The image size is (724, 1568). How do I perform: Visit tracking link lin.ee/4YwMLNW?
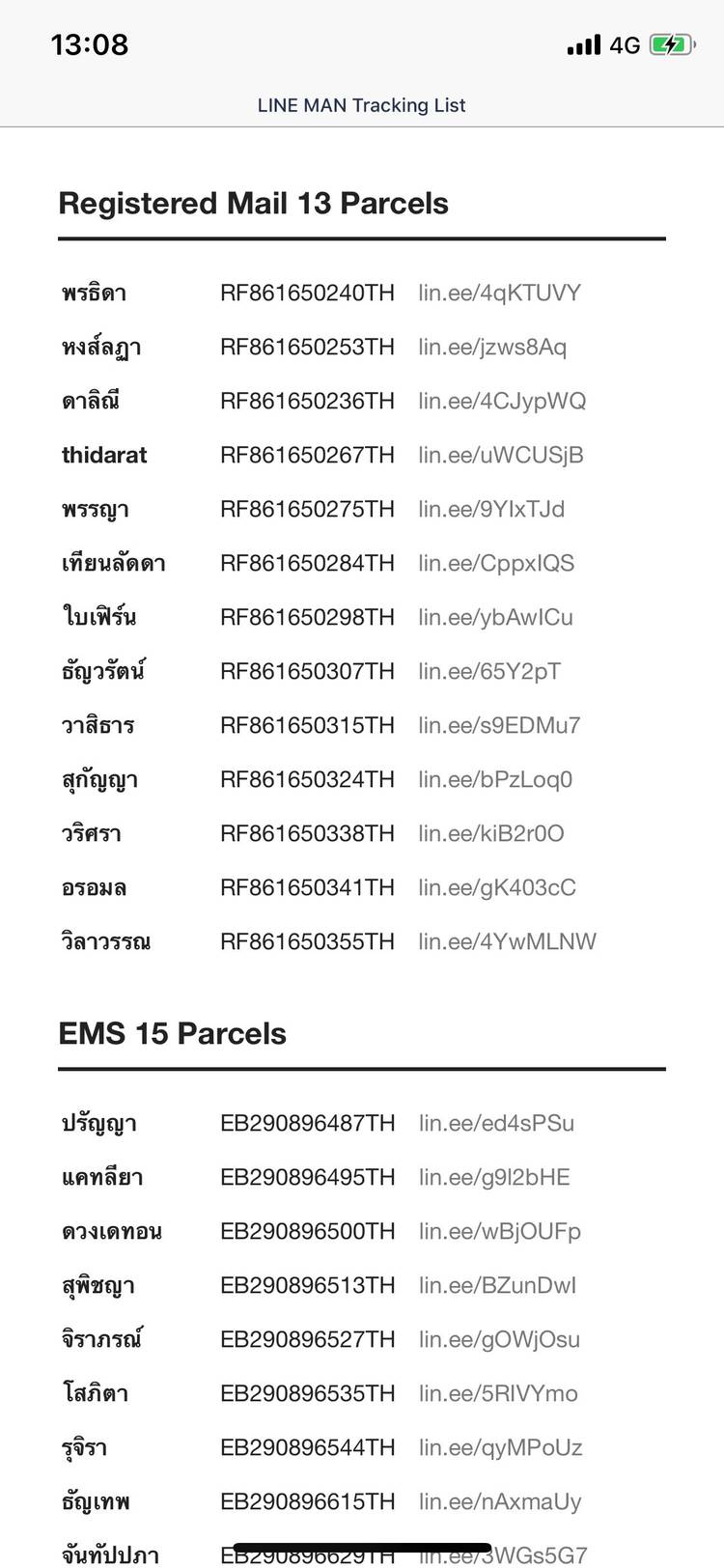coord(507,941)
